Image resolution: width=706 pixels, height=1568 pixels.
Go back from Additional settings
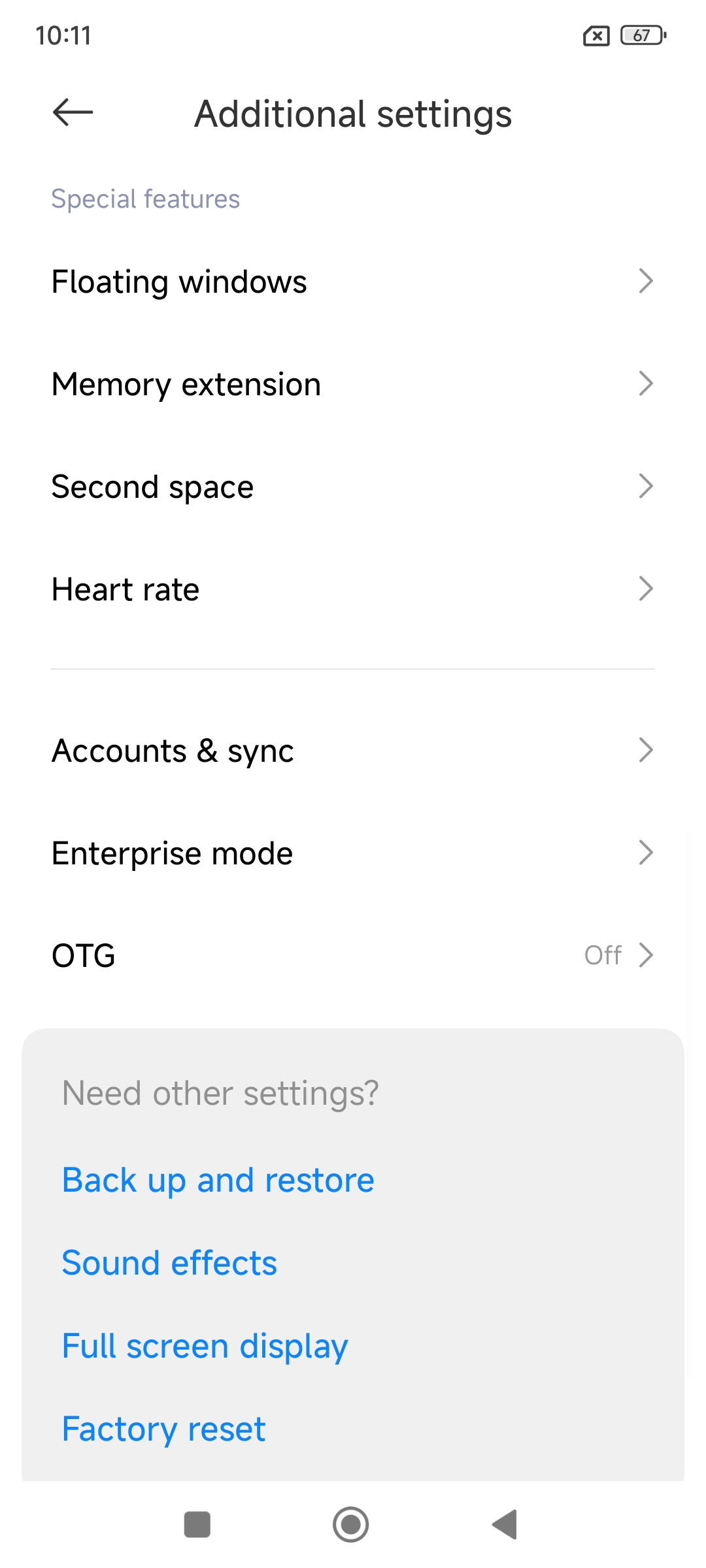[x=73, y=113]
